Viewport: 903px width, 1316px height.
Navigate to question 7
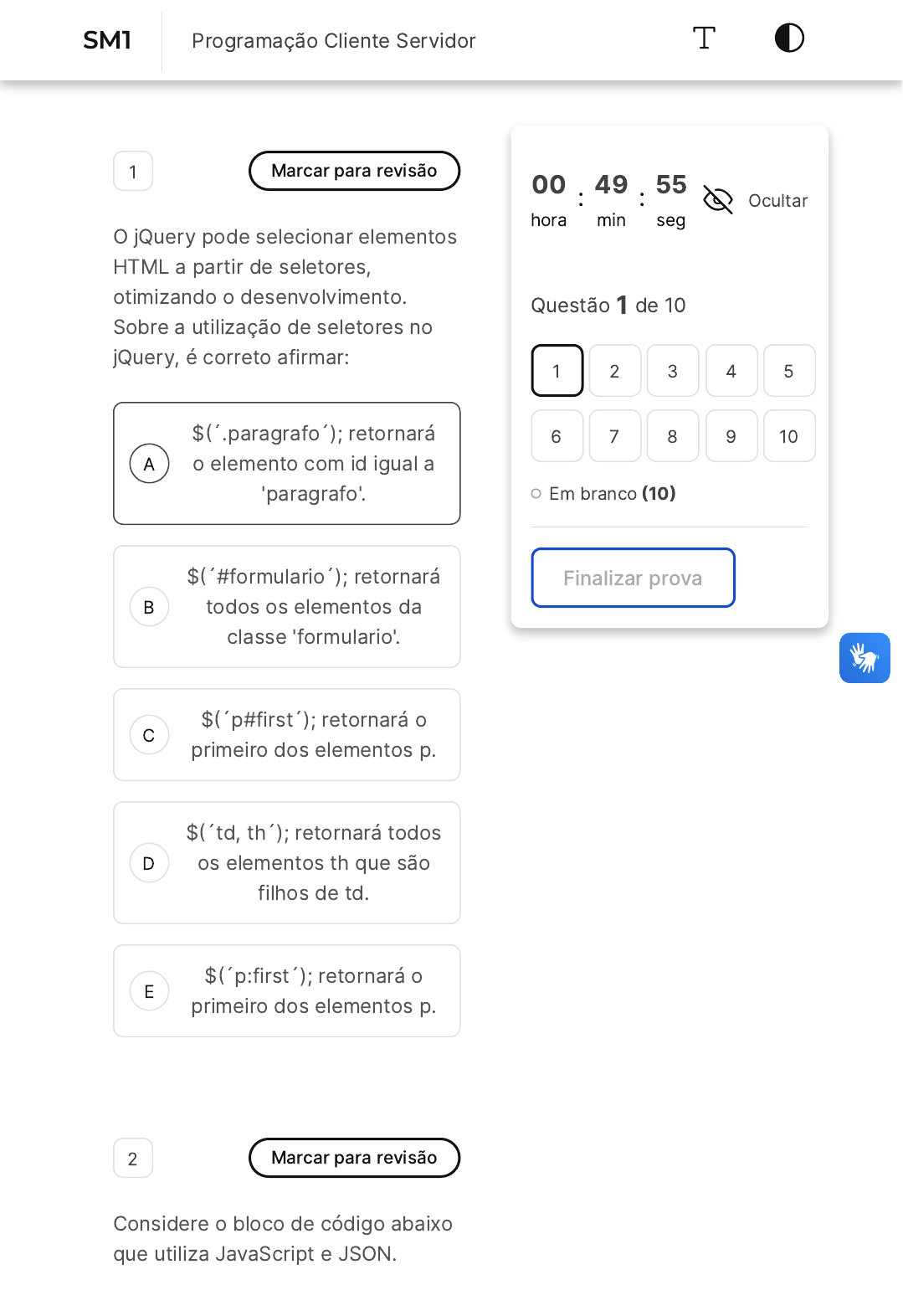(x=614, y=436)
